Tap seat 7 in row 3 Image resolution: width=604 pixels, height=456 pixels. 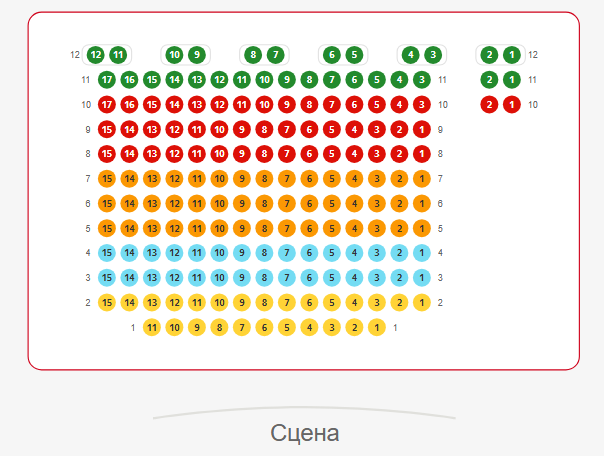point(287,277)
